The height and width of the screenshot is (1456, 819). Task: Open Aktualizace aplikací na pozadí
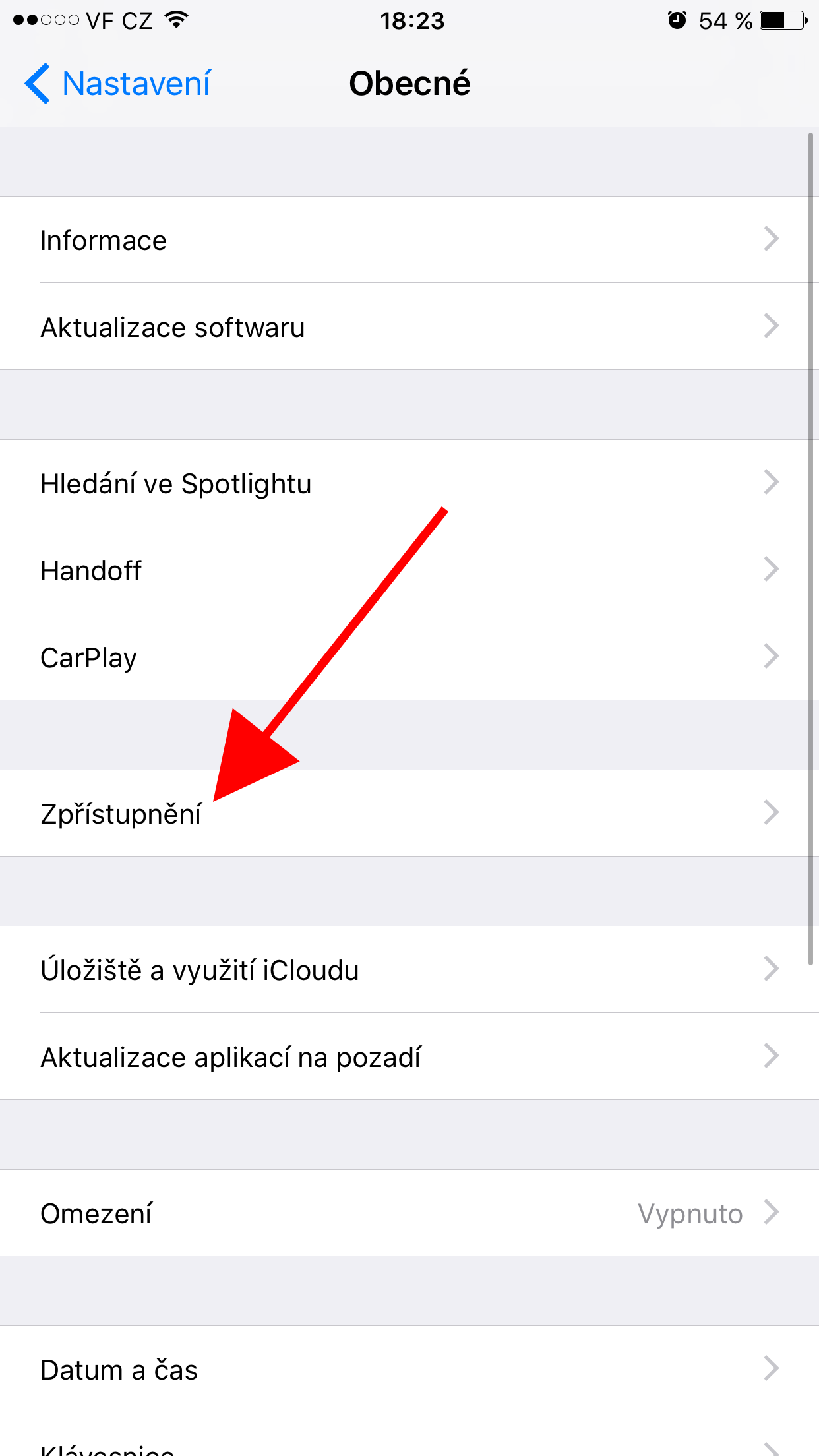pyautogui.click(x=409, y=1057)
